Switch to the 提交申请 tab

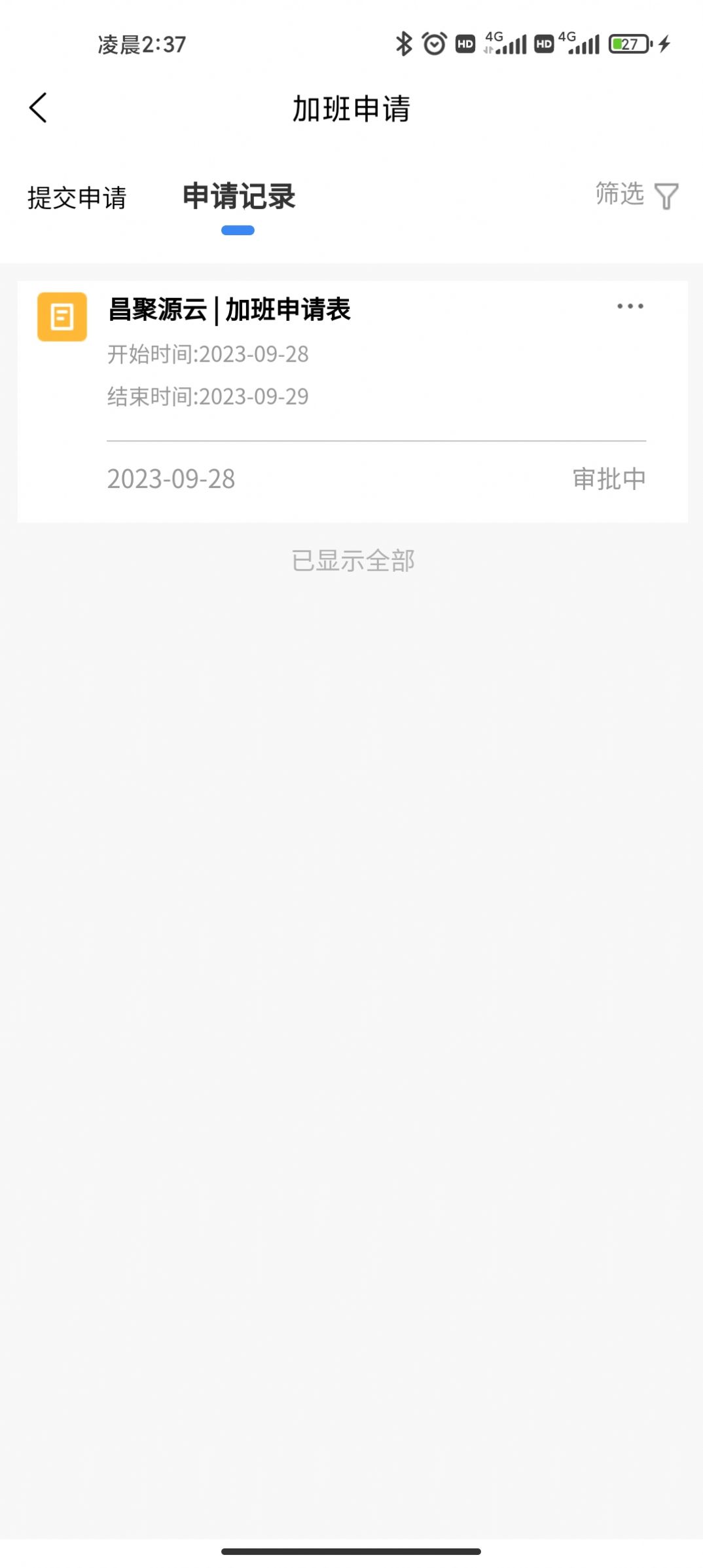click(x=78, y=196)
